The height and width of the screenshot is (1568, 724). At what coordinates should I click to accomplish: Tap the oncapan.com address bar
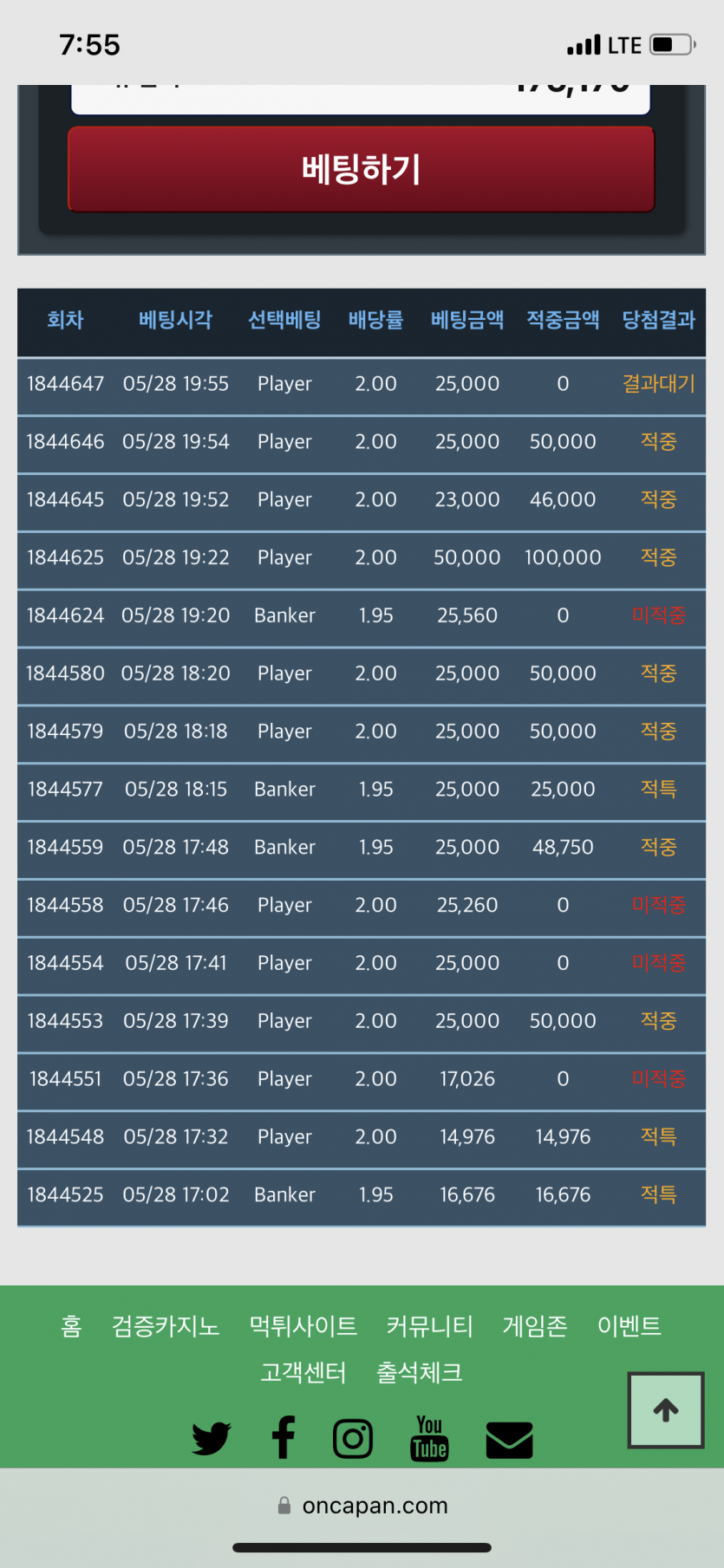click(x=362, y=1506)
